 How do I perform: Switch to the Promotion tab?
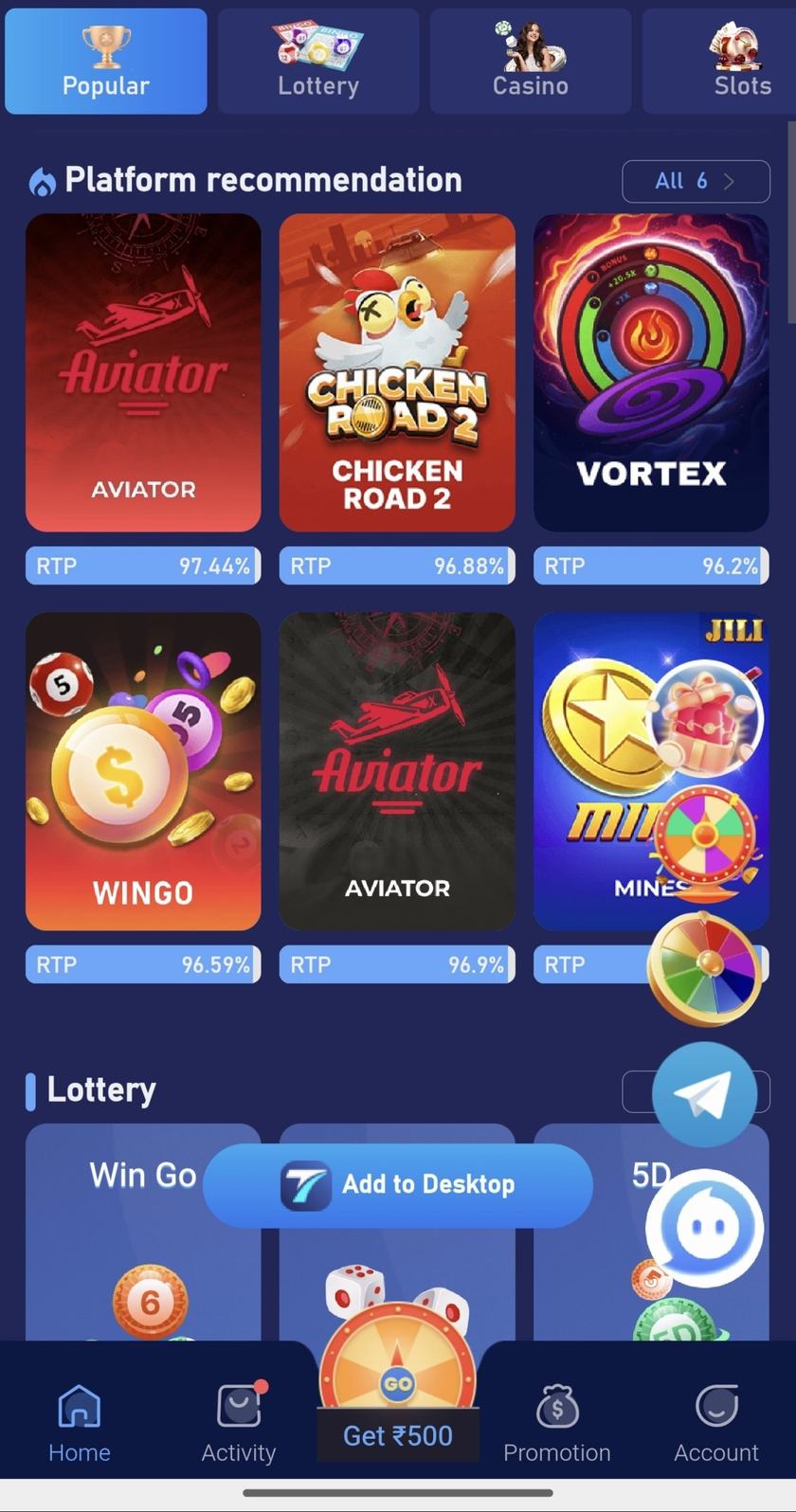click(557, 1422)
